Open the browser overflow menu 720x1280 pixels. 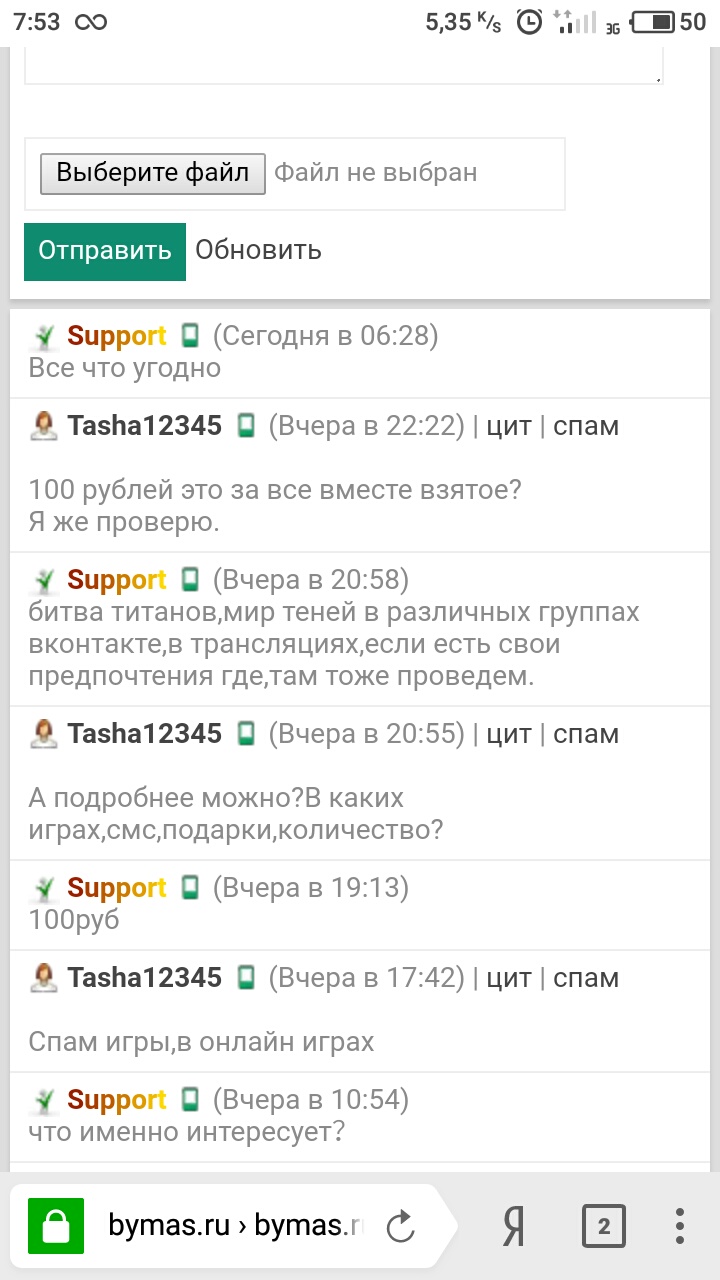tap(680, 1227)
